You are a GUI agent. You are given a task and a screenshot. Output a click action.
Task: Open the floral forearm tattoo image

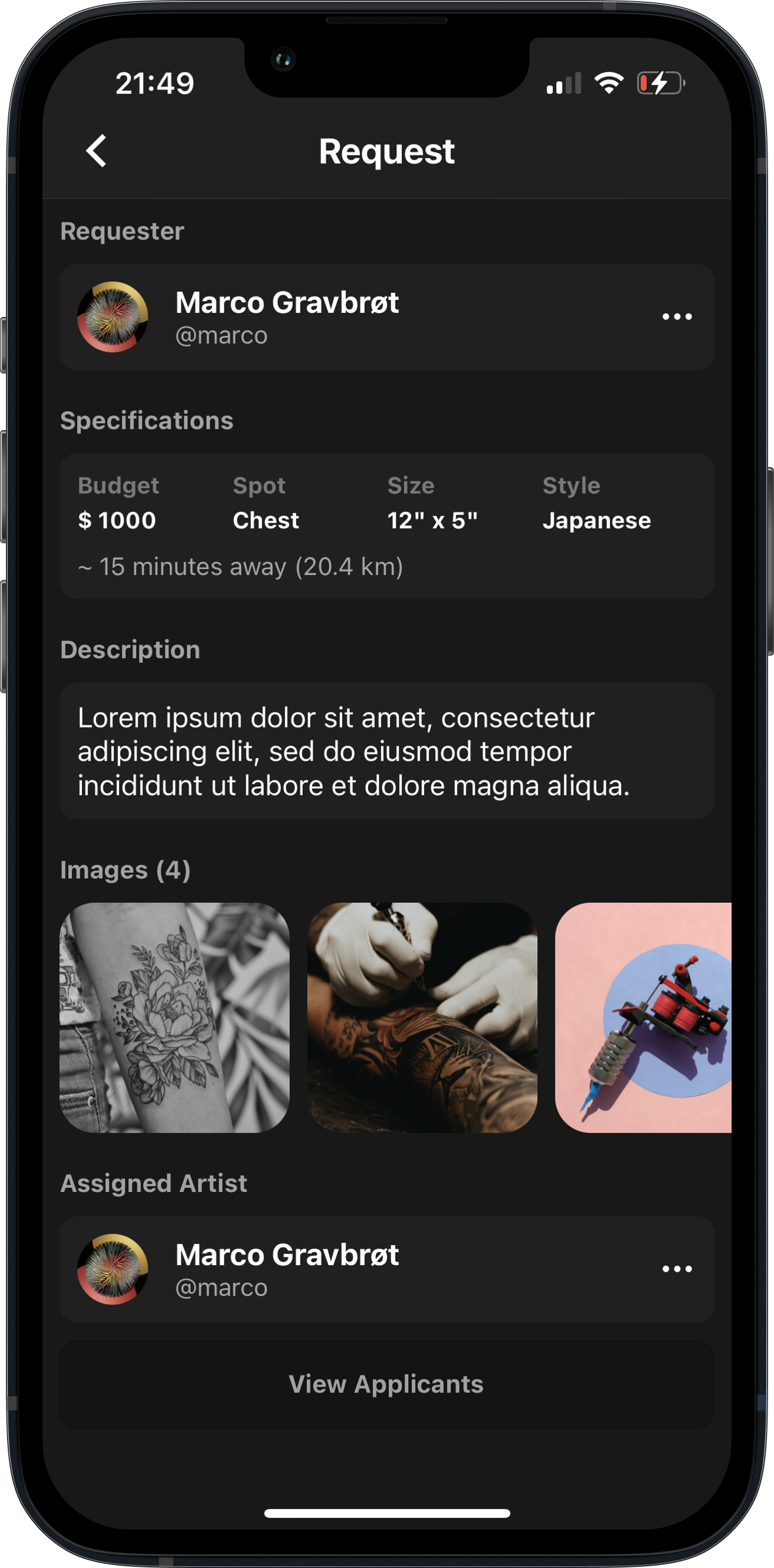coord(174,1017)
